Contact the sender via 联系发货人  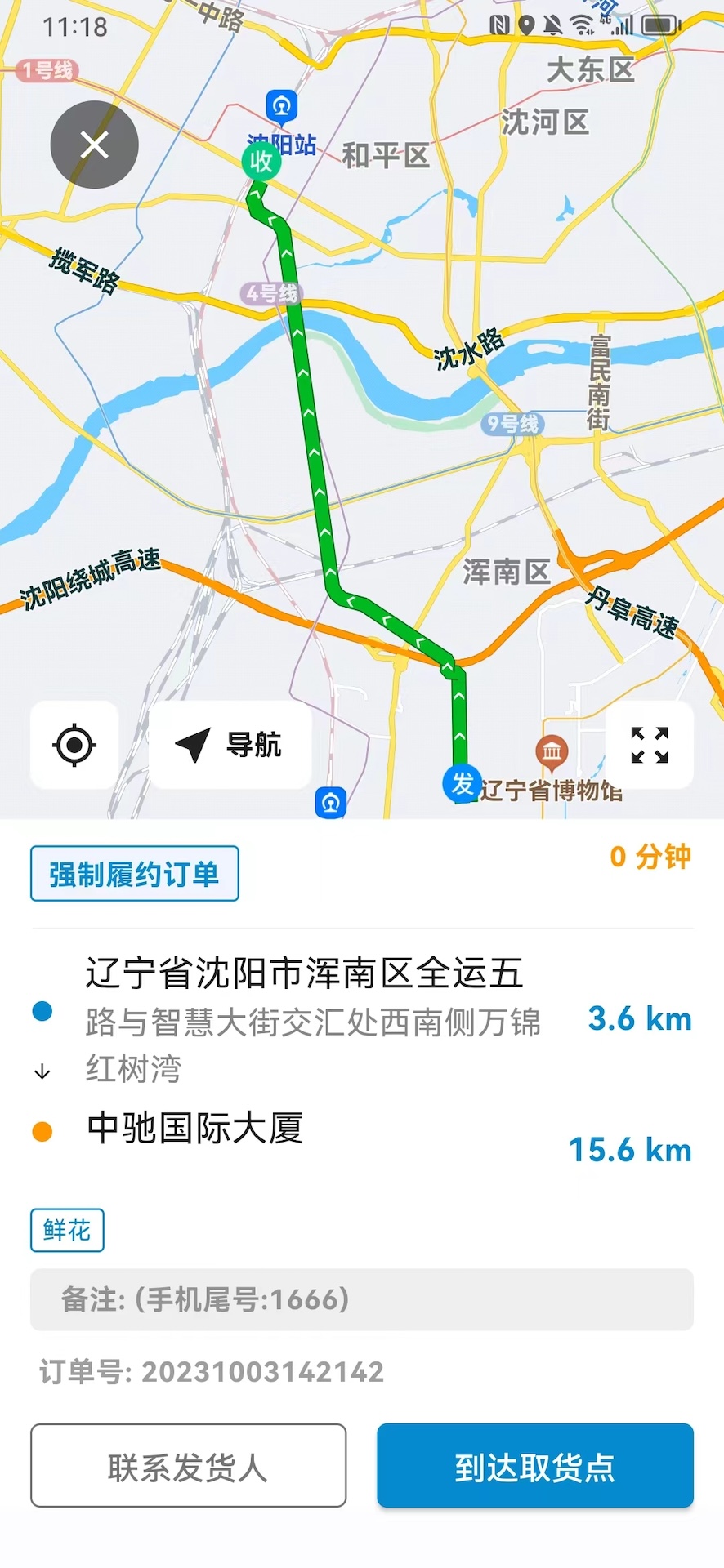click(189, 1467)
